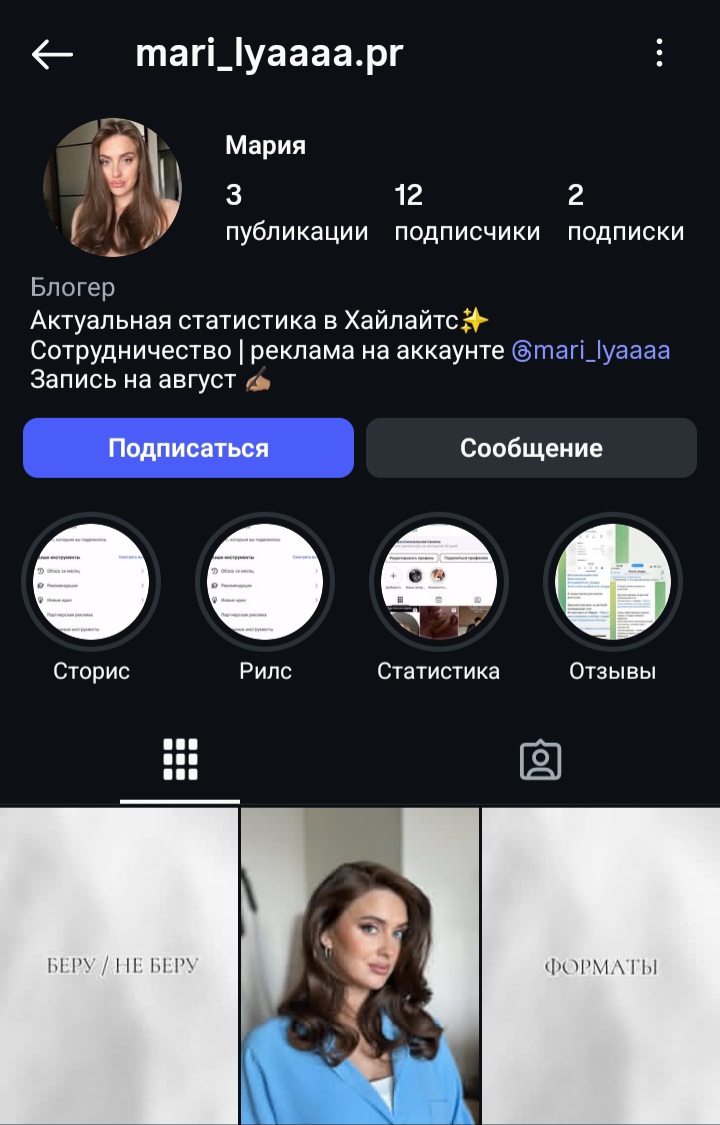The height and width of the screenshot is (1125, 720).
Task: Open the Сторис highlight
Action: pyautogui.click(x=91, y=582)
